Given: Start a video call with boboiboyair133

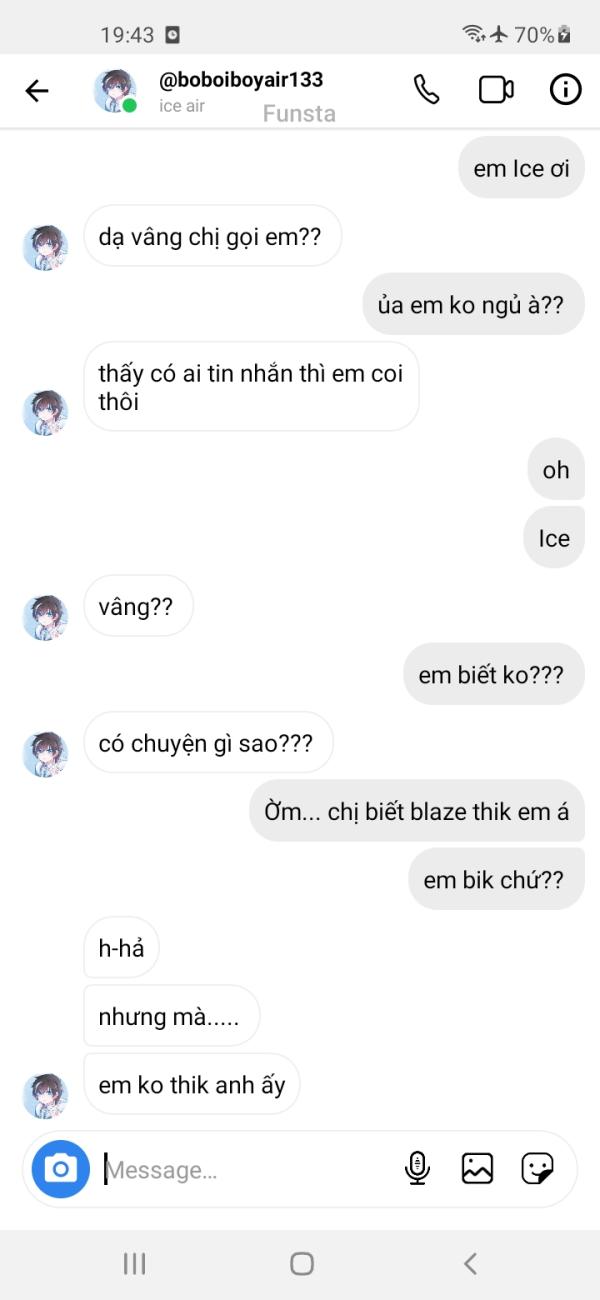Looking at the screenshot, I should [x=496, y=90].
